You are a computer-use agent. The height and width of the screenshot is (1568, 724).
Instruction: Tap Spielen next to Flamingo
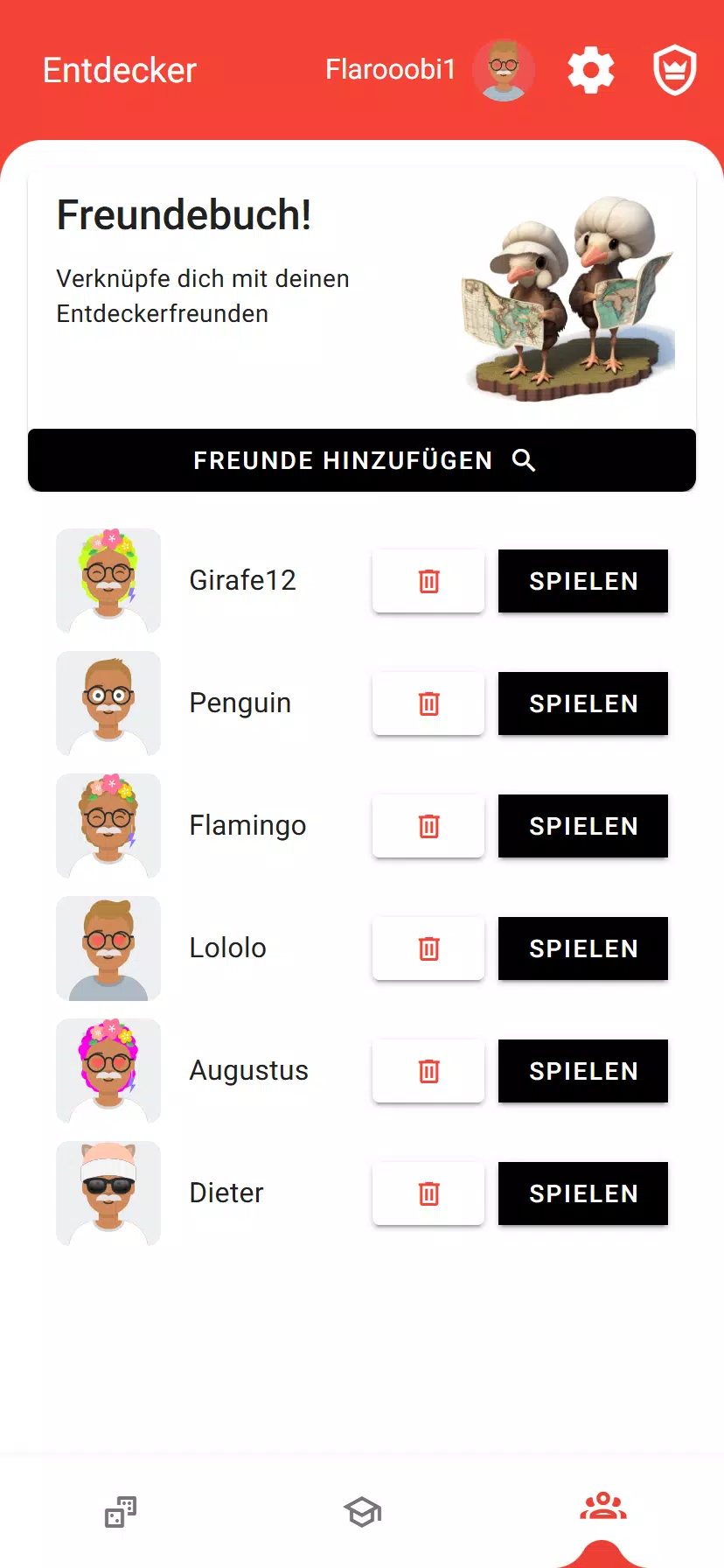583,826
